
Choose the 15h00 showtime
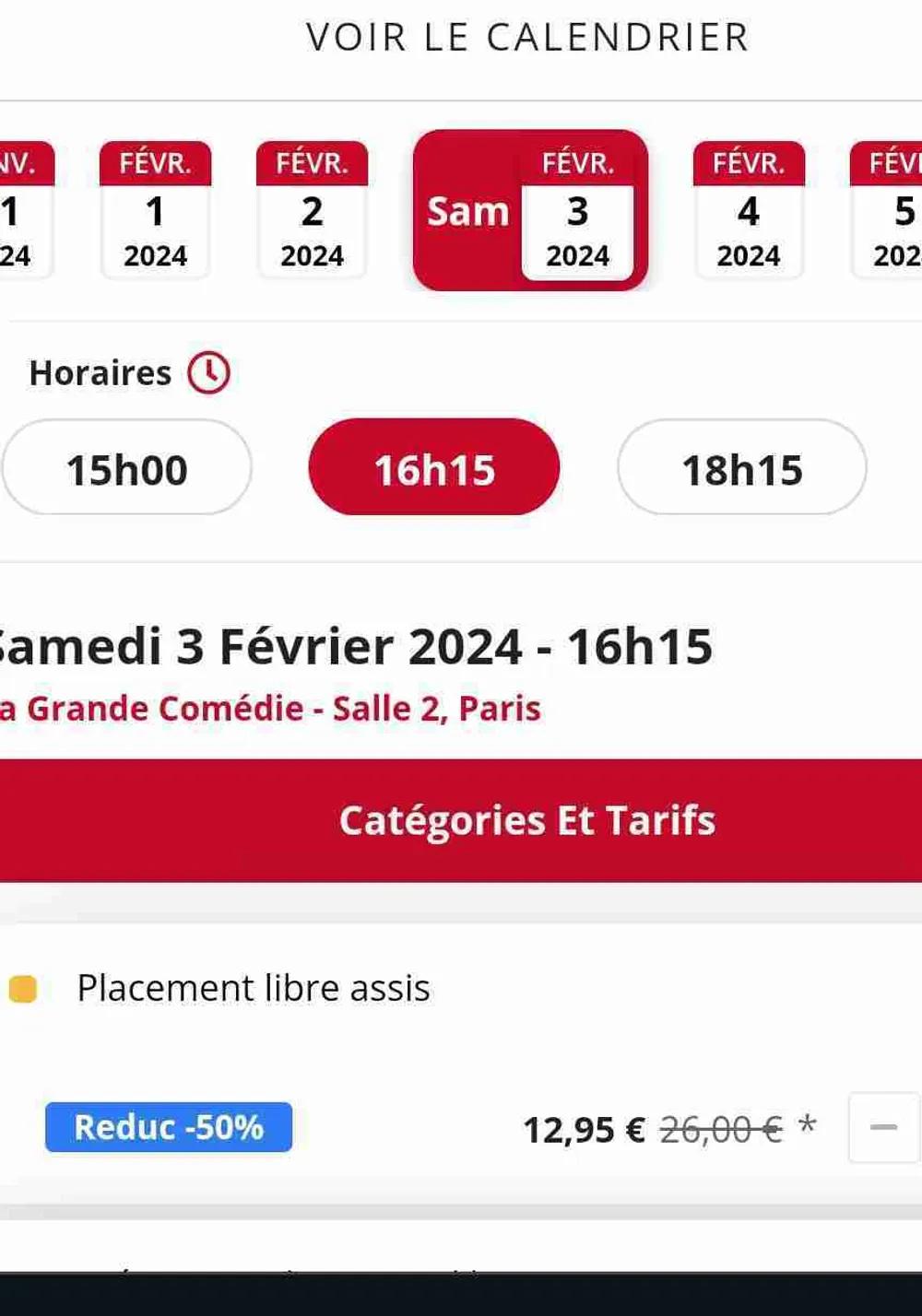(x=127, y=468)
